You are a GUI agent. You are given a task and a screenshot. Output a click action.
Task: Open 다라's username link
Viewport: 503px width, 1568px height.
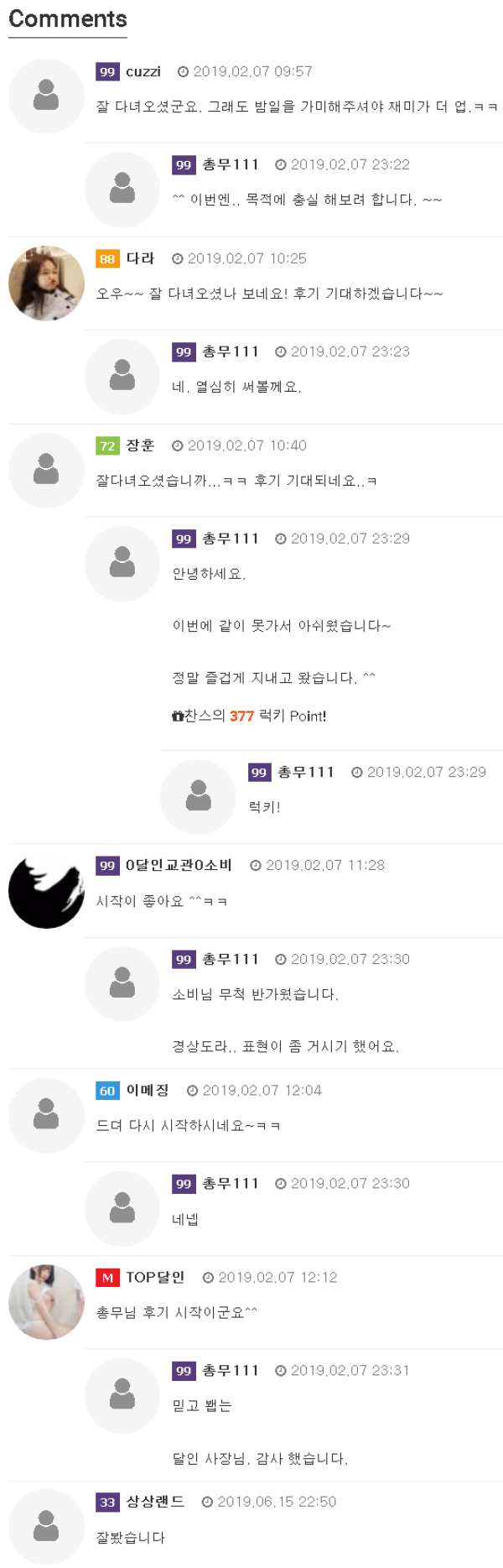point(140,258)
